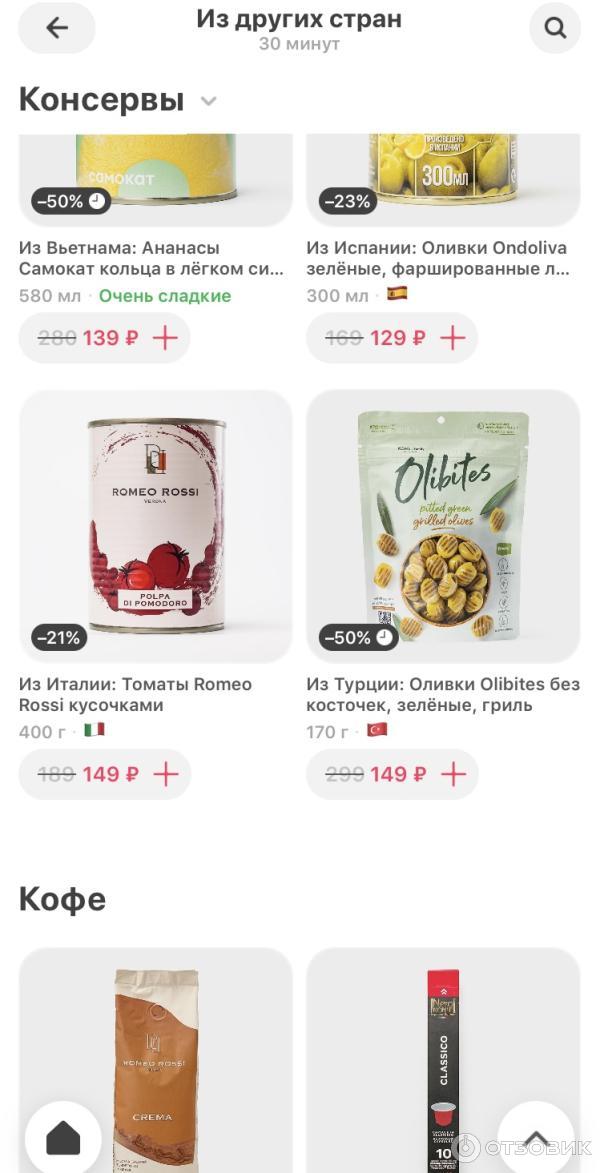Open search with the magnifier icon

click(x=555, y=28)
